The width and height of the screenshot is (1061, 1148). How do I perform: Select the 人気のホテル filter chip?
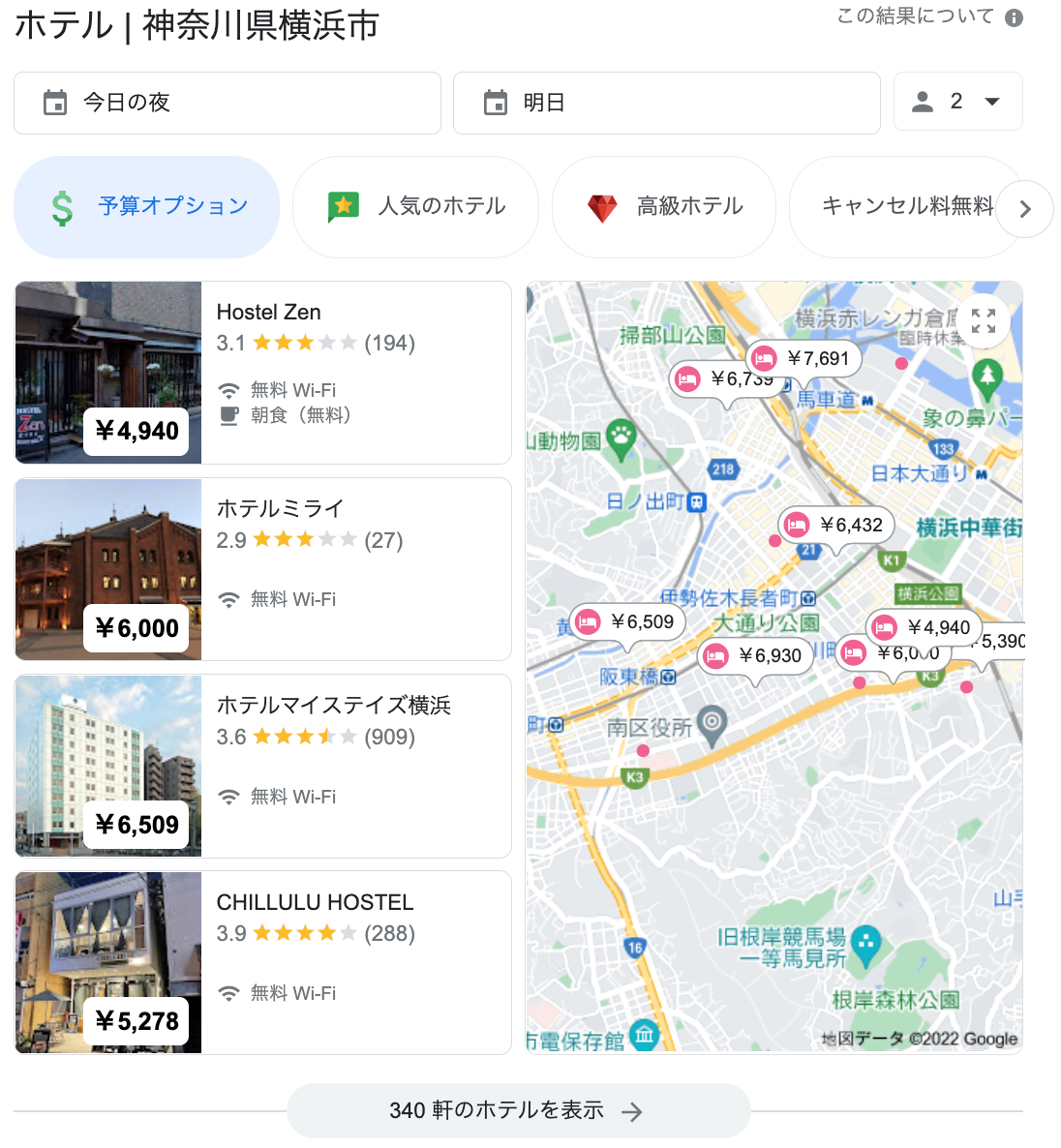point(415,207)
